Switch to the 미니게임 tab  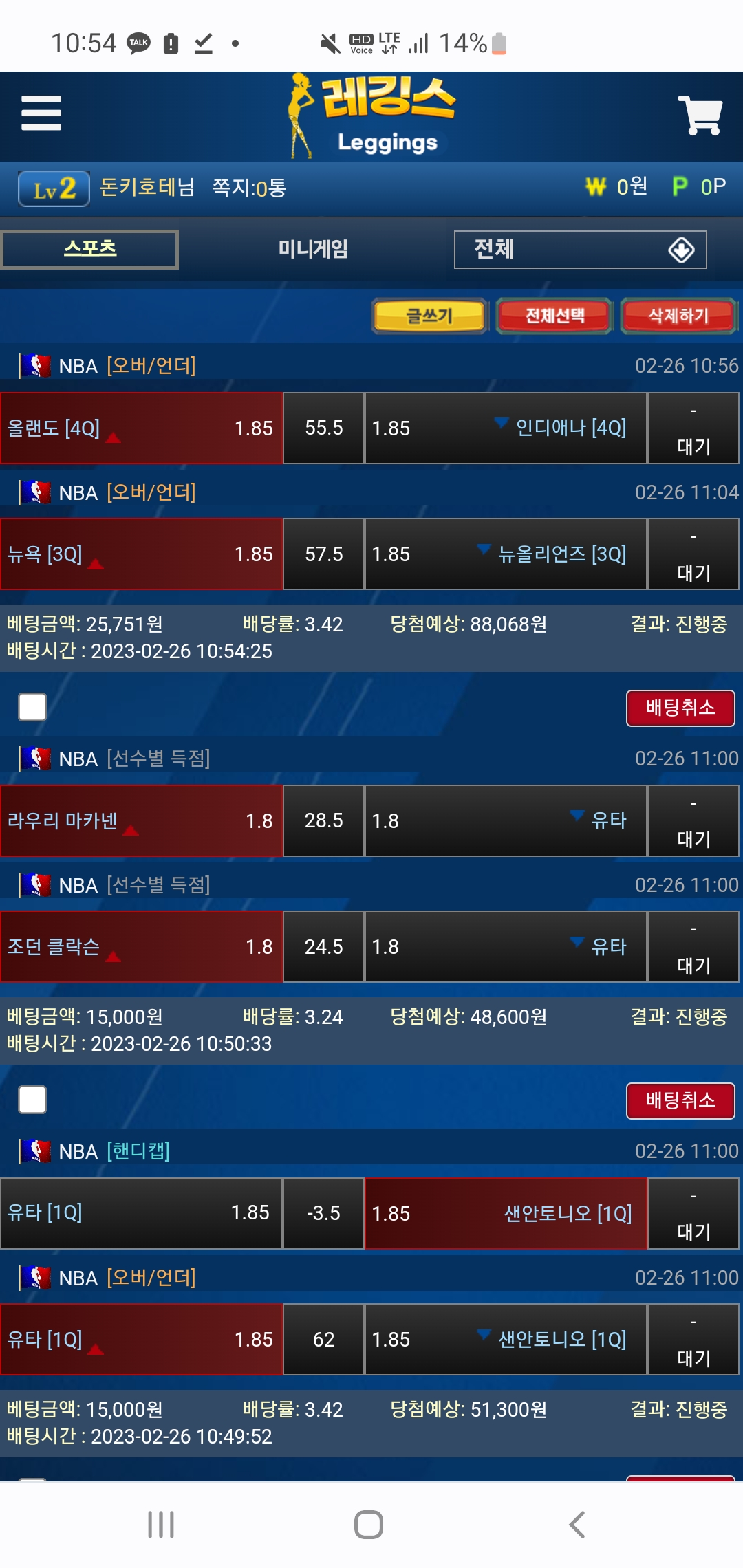click(x=313, y=249)
